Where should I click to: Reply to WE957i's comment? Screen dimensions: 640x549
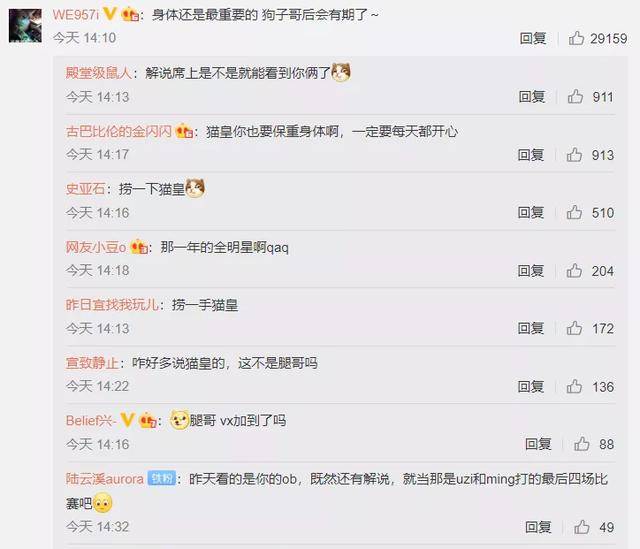[532, 39]
